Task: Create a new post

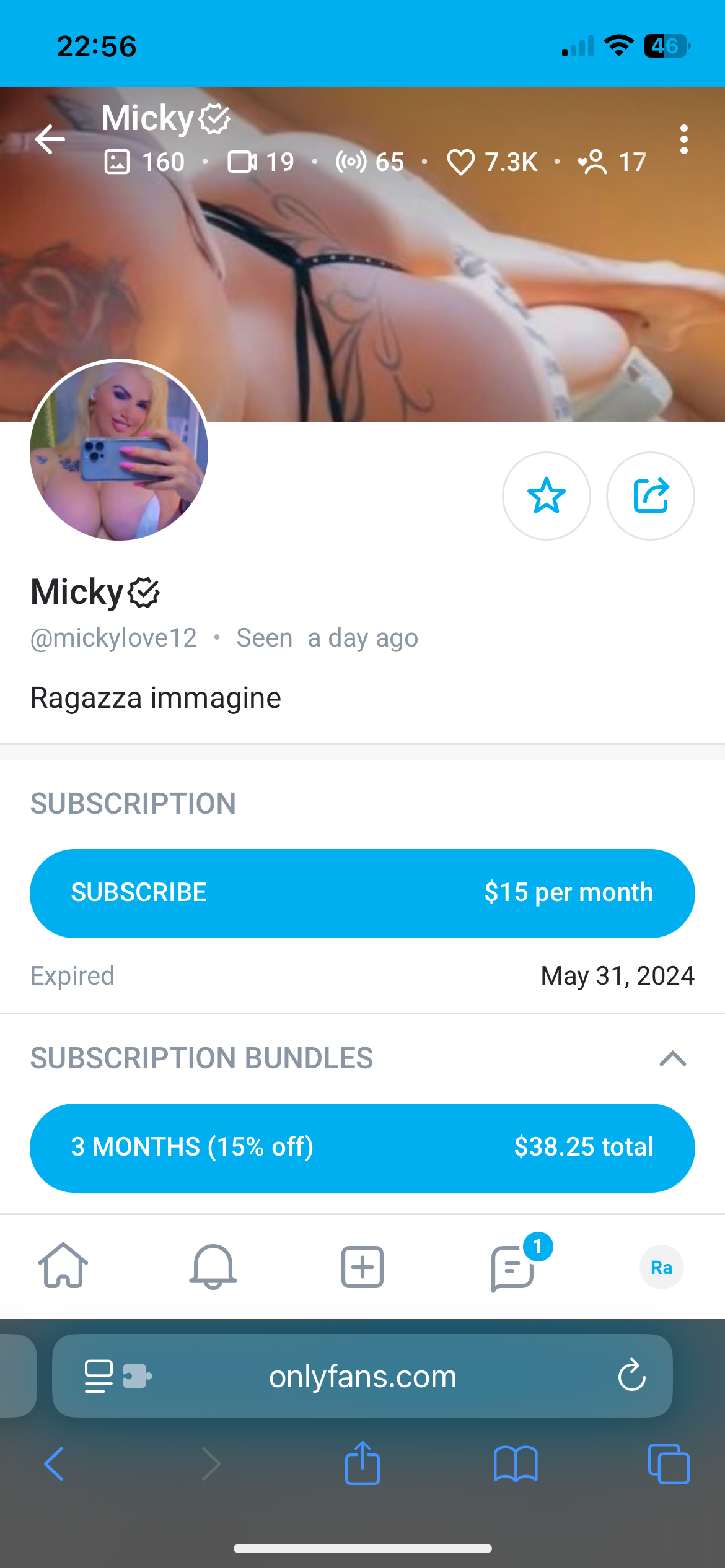Action: coord(362,1266)
